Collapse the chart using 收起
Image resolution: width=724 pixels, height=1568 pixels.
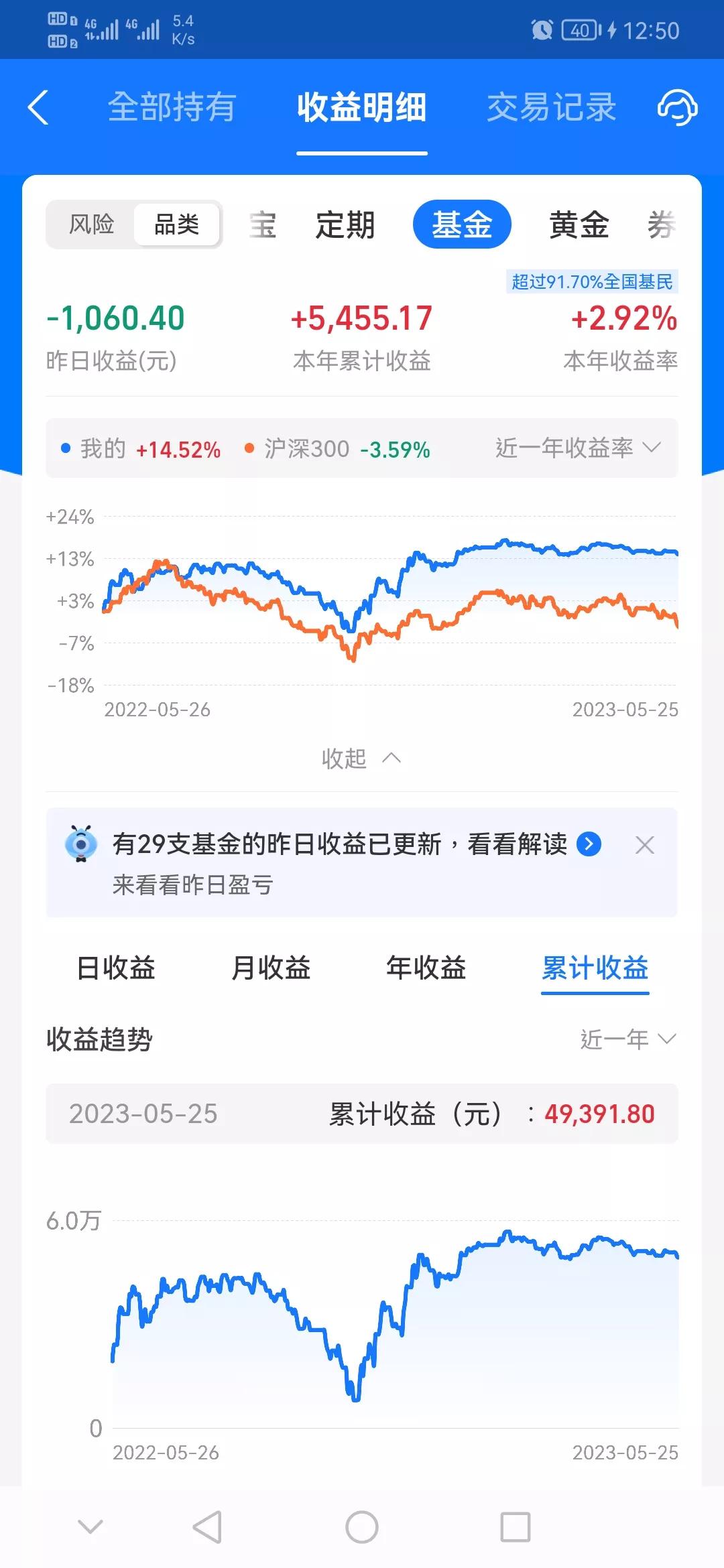[362, 758]
